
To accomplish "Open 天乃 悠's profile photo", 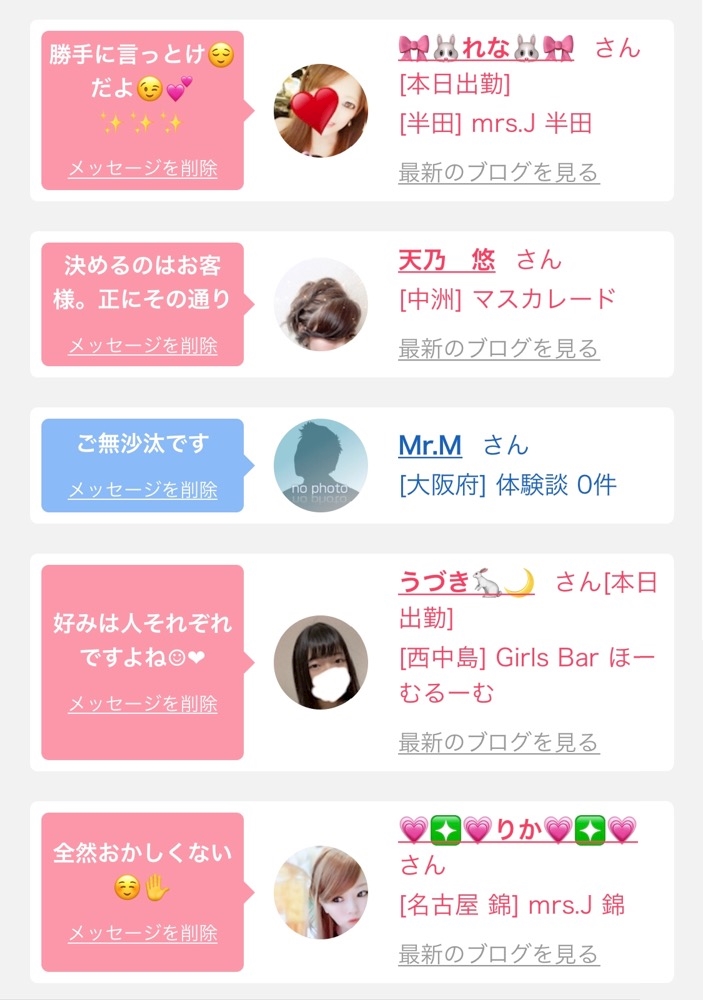I will point(321,304).
